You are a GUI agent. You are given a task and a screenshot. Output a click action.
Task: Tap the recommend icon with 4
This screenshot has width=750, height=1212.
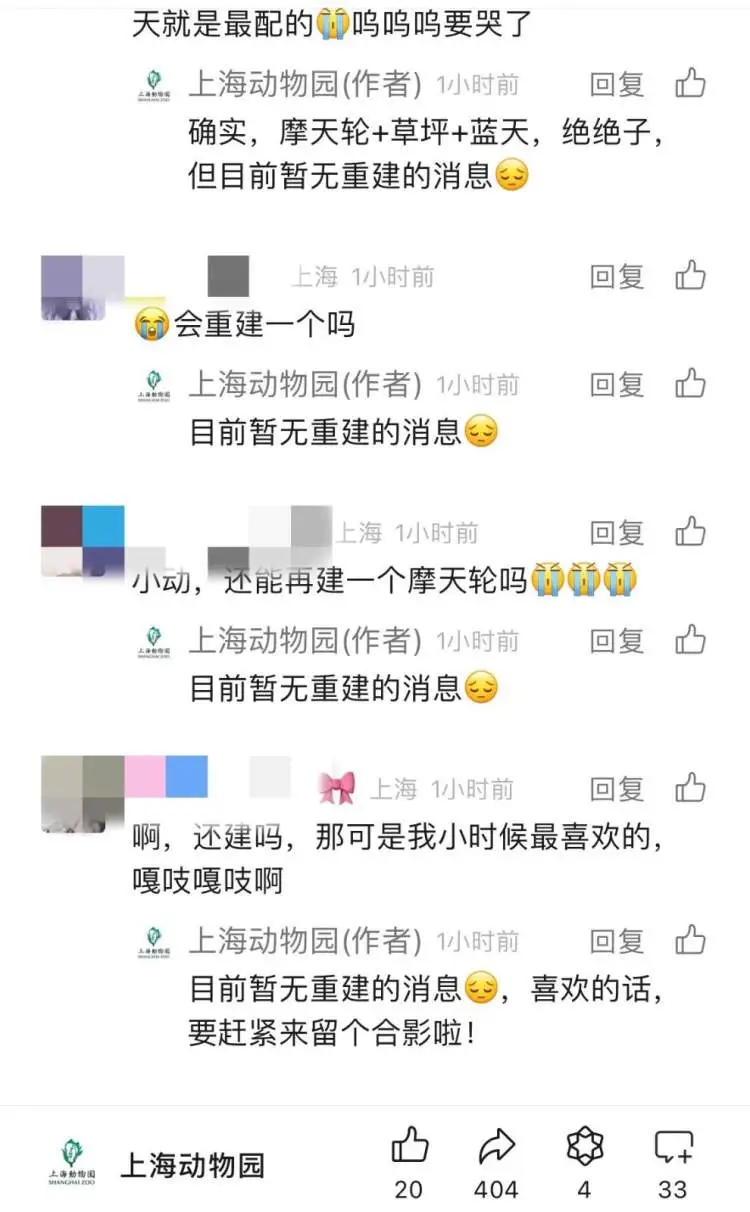point(584,1148)
